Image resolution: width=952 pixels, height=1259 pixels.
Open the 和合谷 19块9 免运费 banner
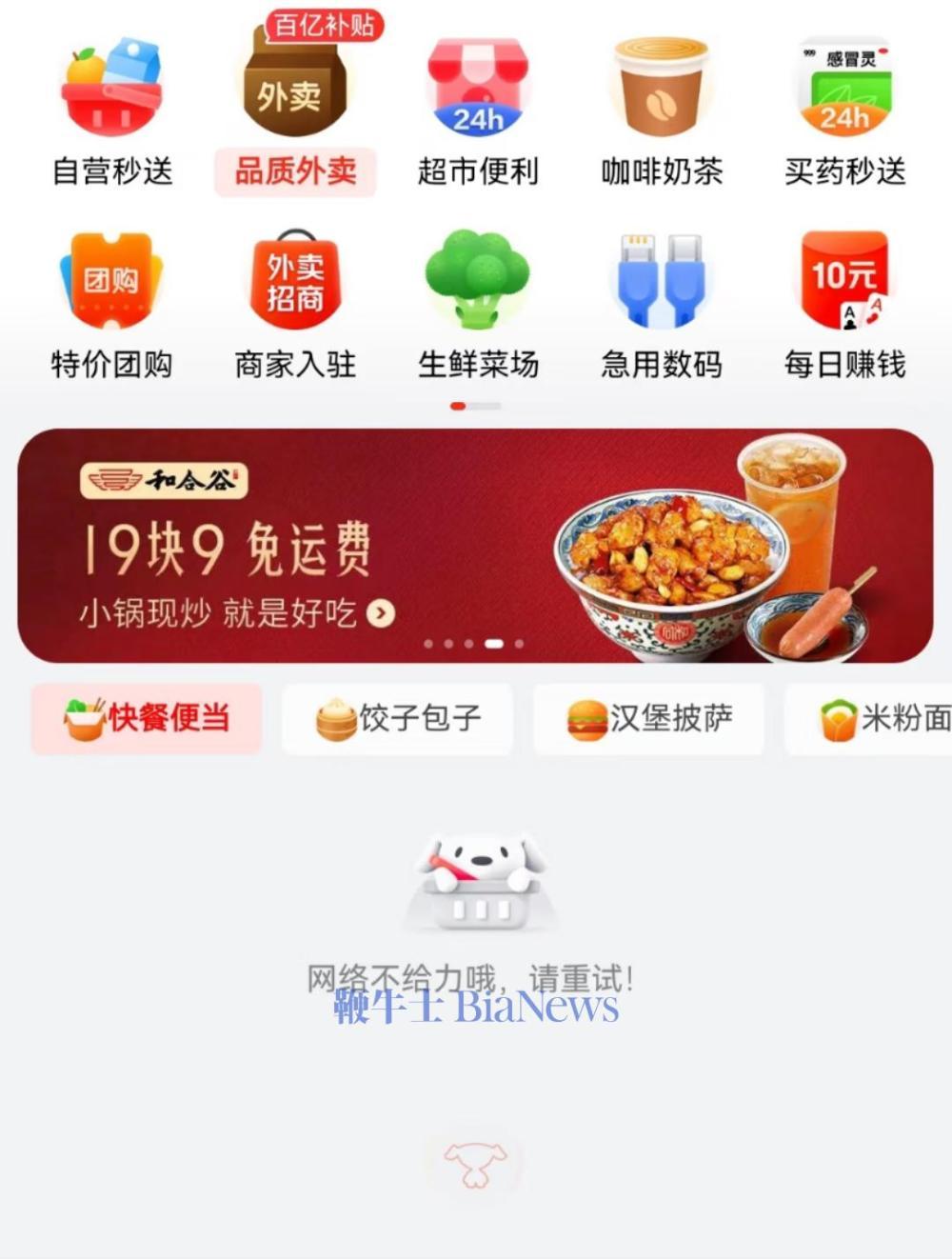pyautogui.click(x=475, y=546)
